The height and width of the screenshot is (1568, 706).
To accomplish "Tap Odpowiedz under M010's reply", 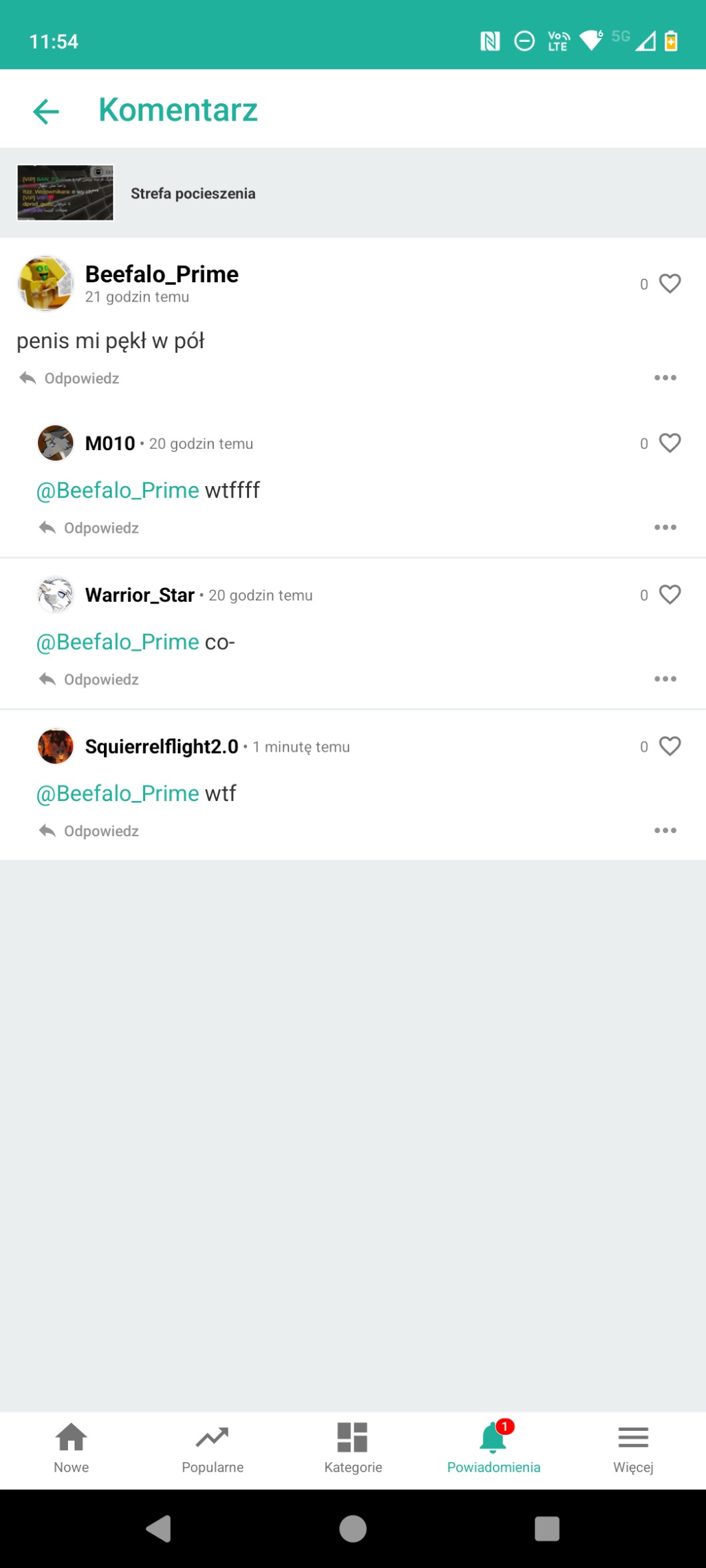I will [89, 528].
